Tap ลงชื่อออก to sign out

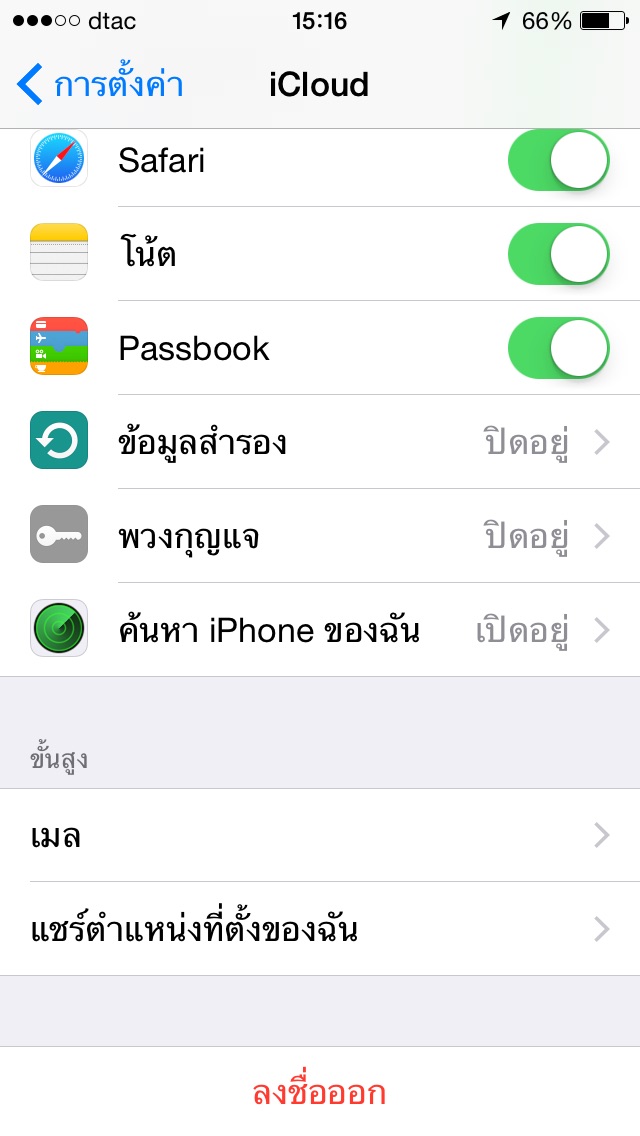pyautogui.click(x=320, y=1092)
